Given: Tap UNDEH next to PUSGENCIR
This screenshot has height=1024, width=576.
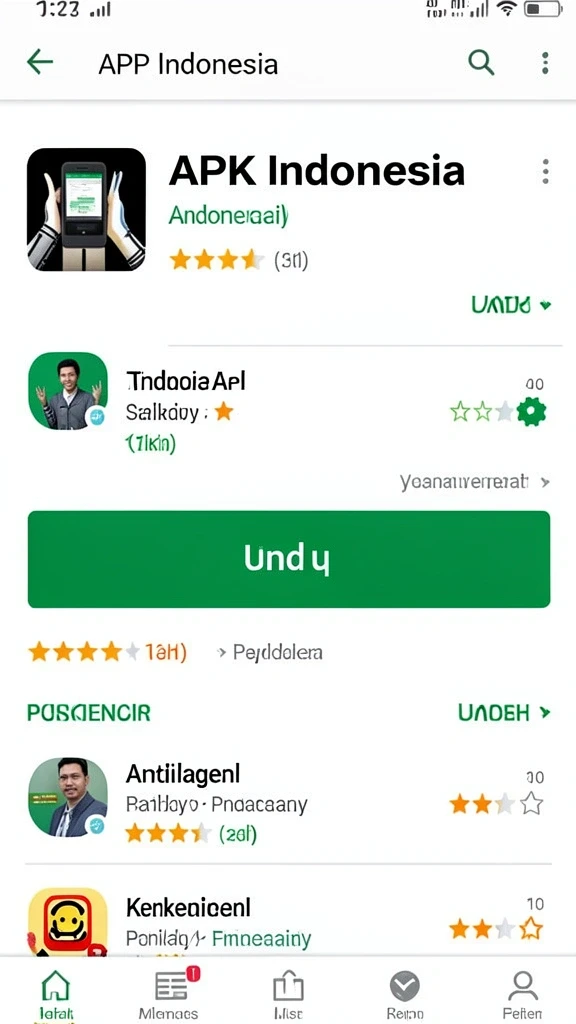Looking at the screenshot, I should [x=504, y=712].
